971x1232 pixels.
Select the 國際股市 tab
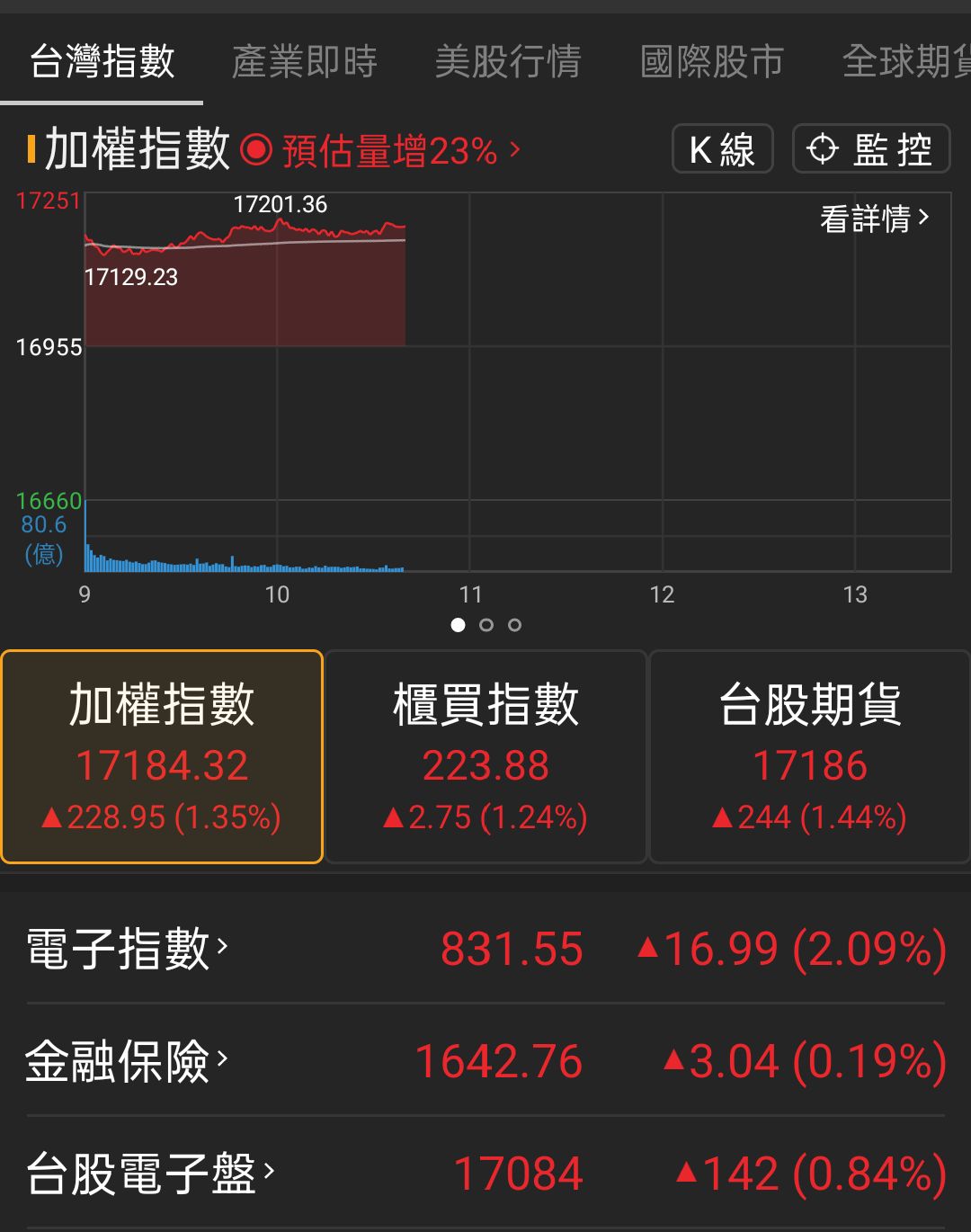(x=711, y=63)
